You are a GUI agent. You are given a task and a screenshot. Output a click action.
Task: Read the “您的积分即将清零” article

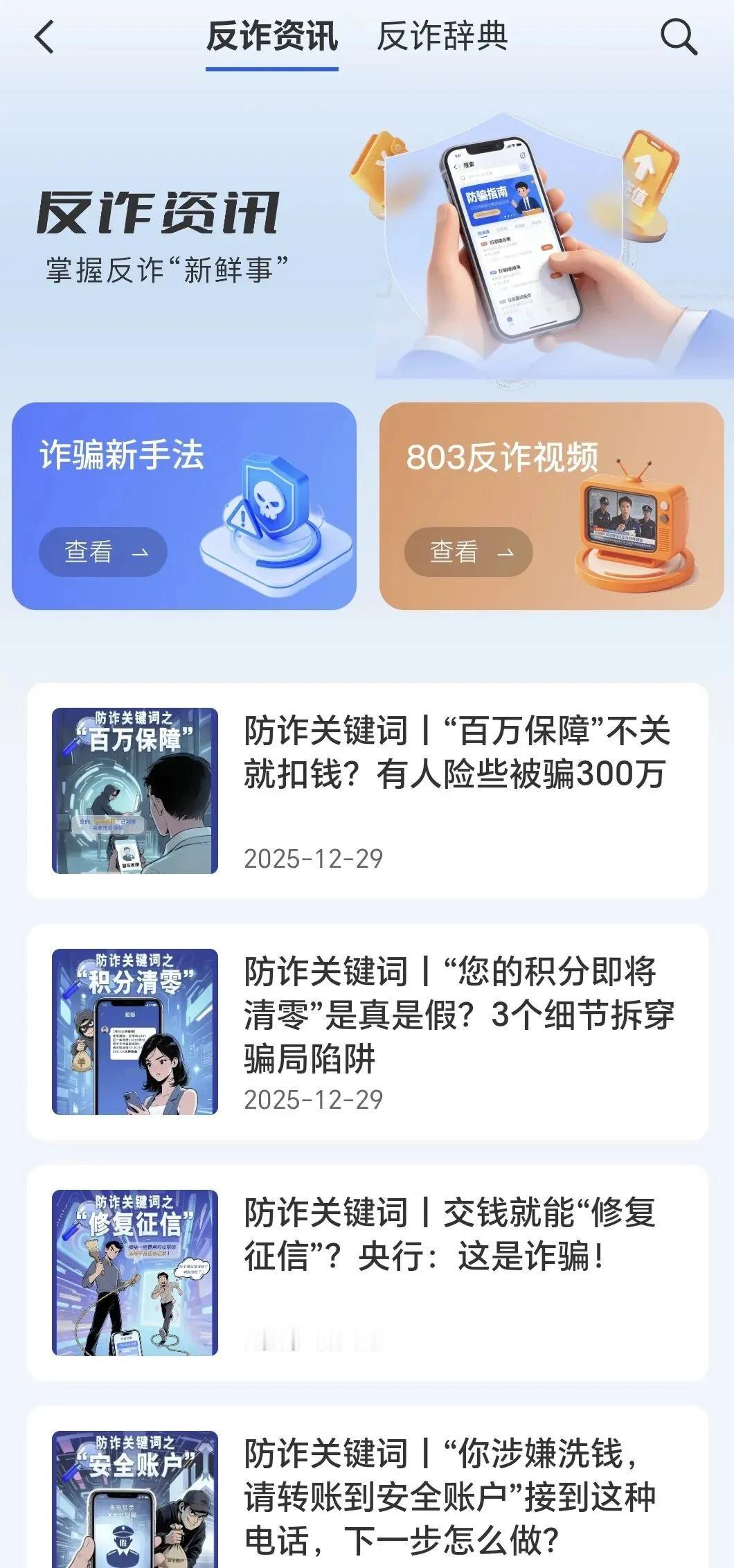[457, 1014]
